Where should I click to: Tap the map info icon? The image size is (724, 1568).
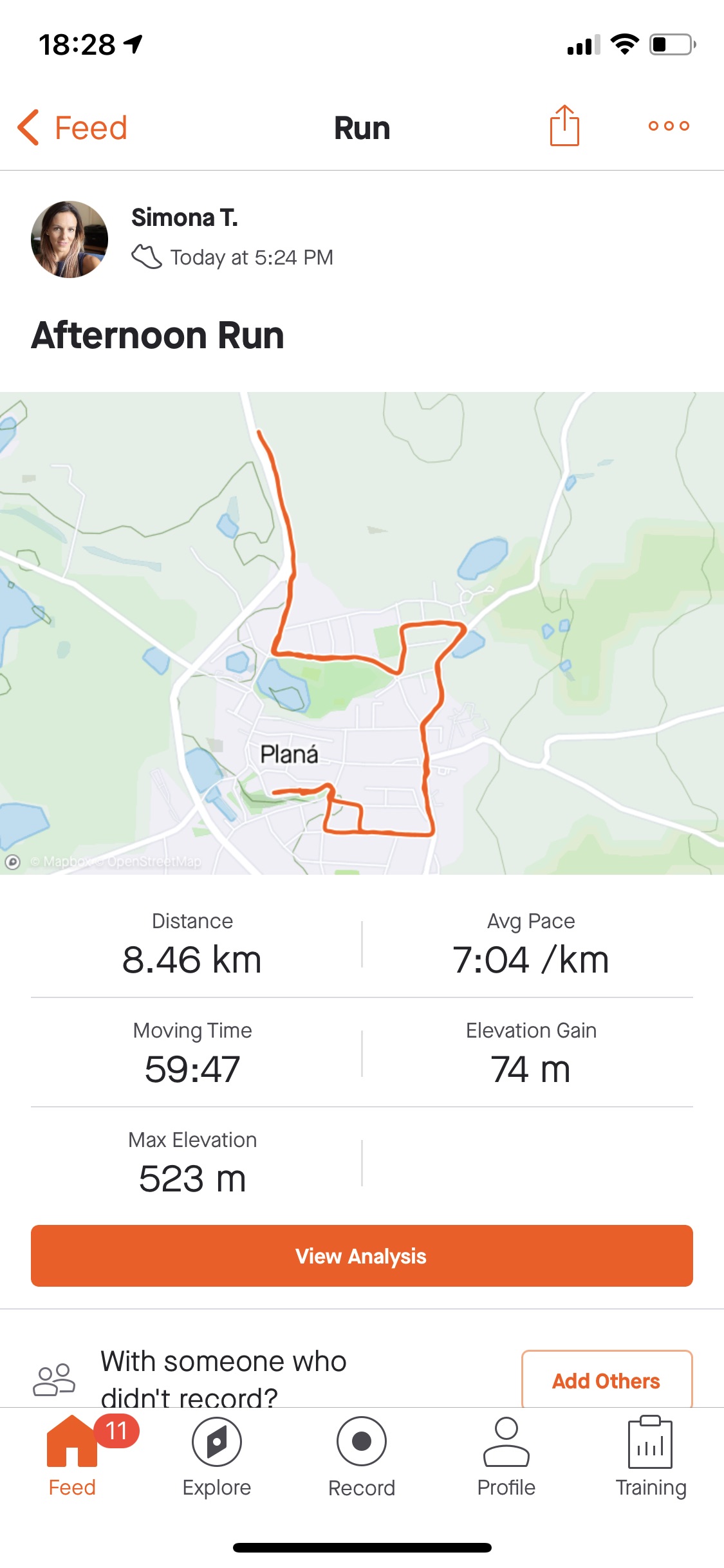tap(12, 861)
